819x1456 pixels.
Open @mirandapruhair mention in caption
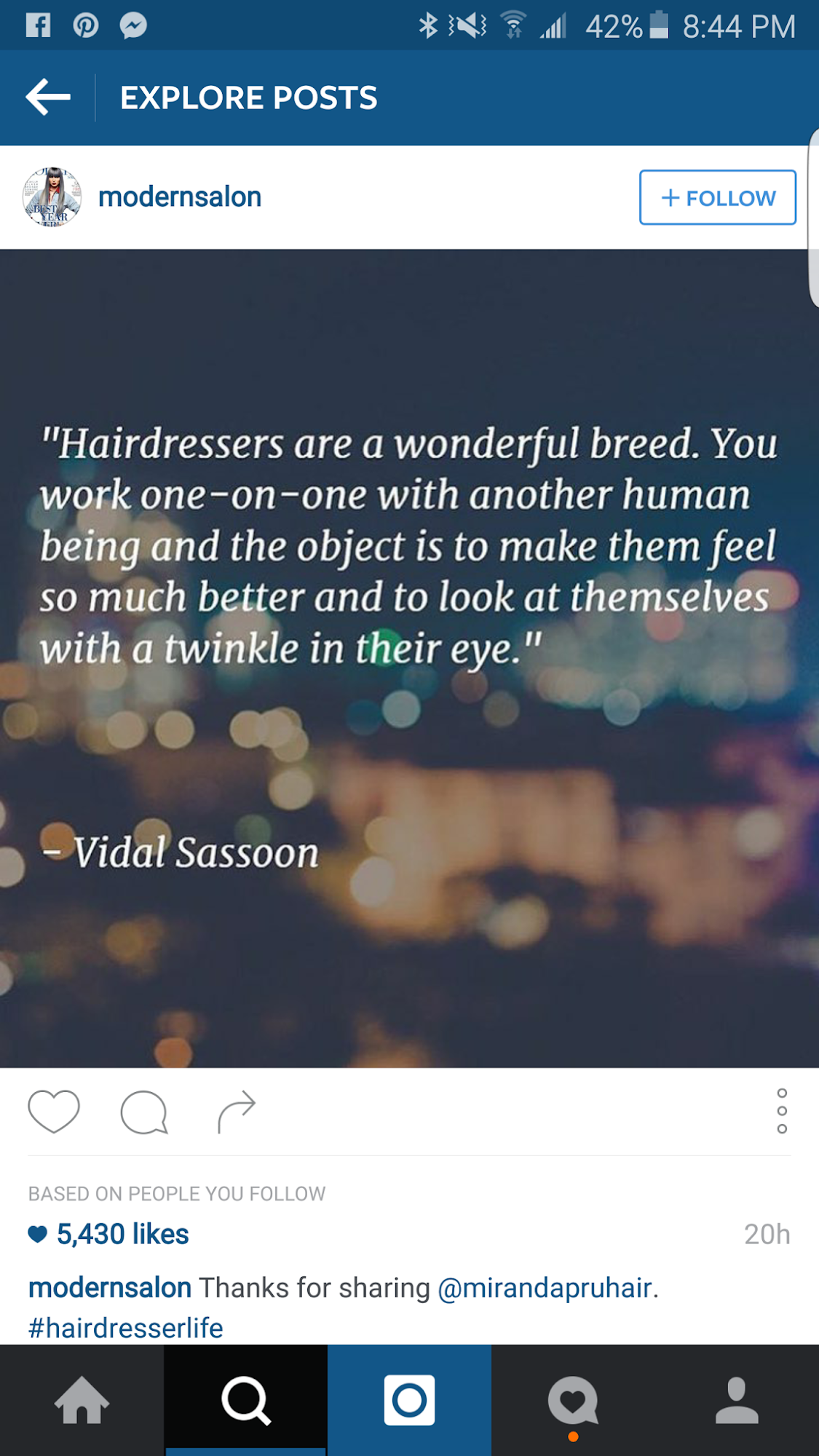click(545, 1288)
